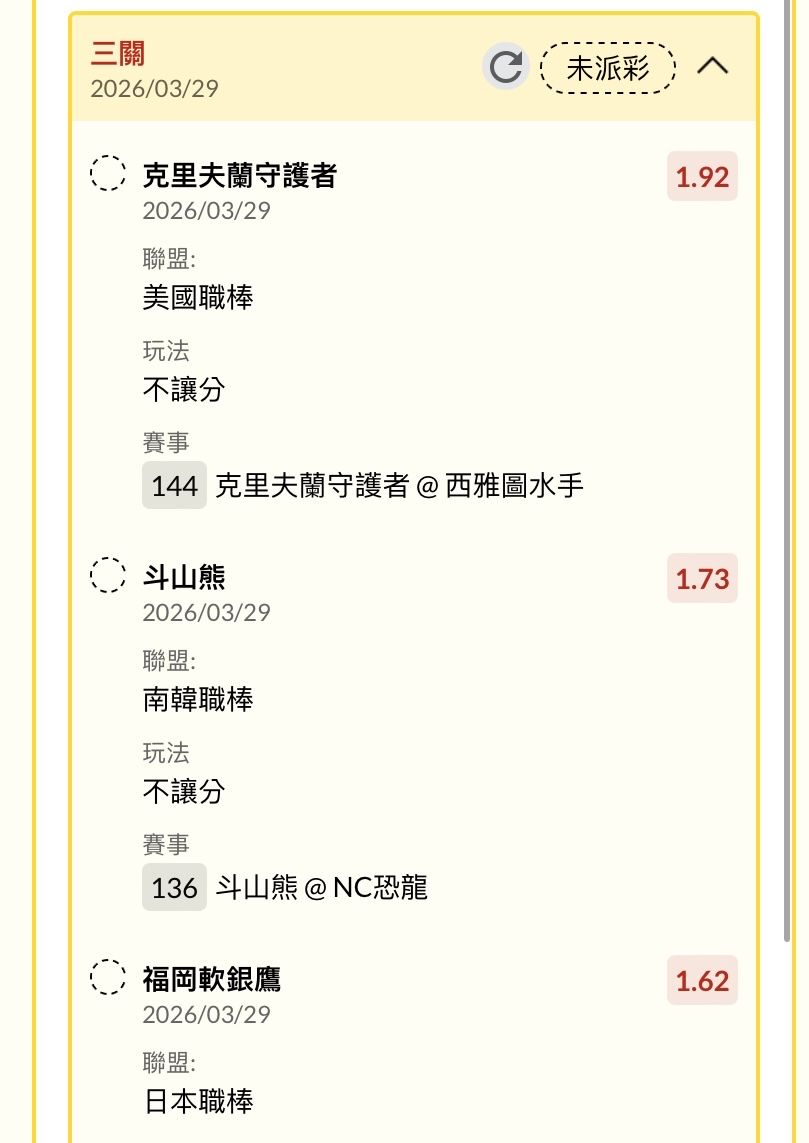Refresh the 三關 bet slip status
The image size is (809, 1143).
coord(506,67)
